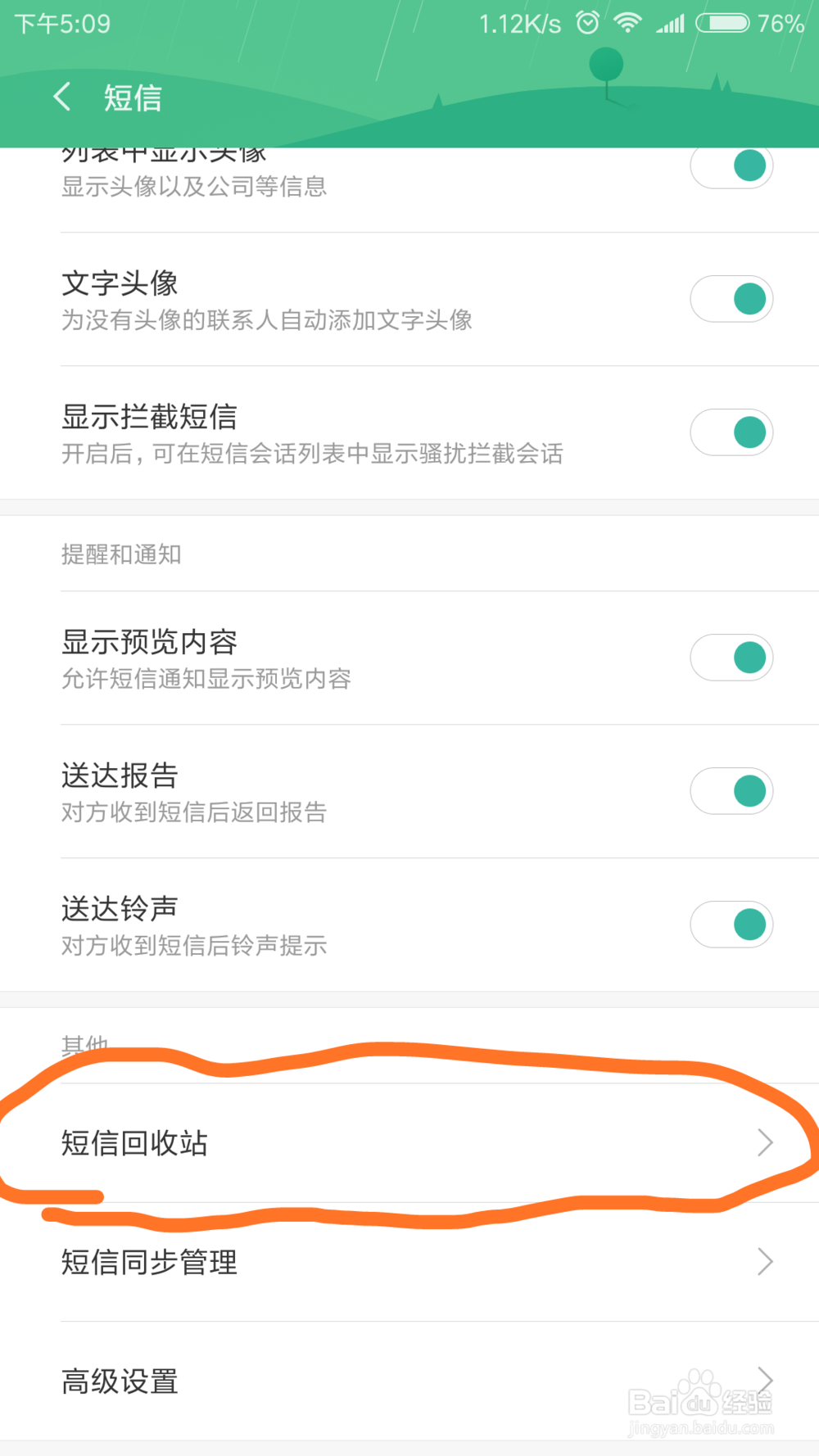This screenshot has height=1456, width=819.
Task: Tap the arrow beside 短信同步管理
Action: coord(765,1261)
